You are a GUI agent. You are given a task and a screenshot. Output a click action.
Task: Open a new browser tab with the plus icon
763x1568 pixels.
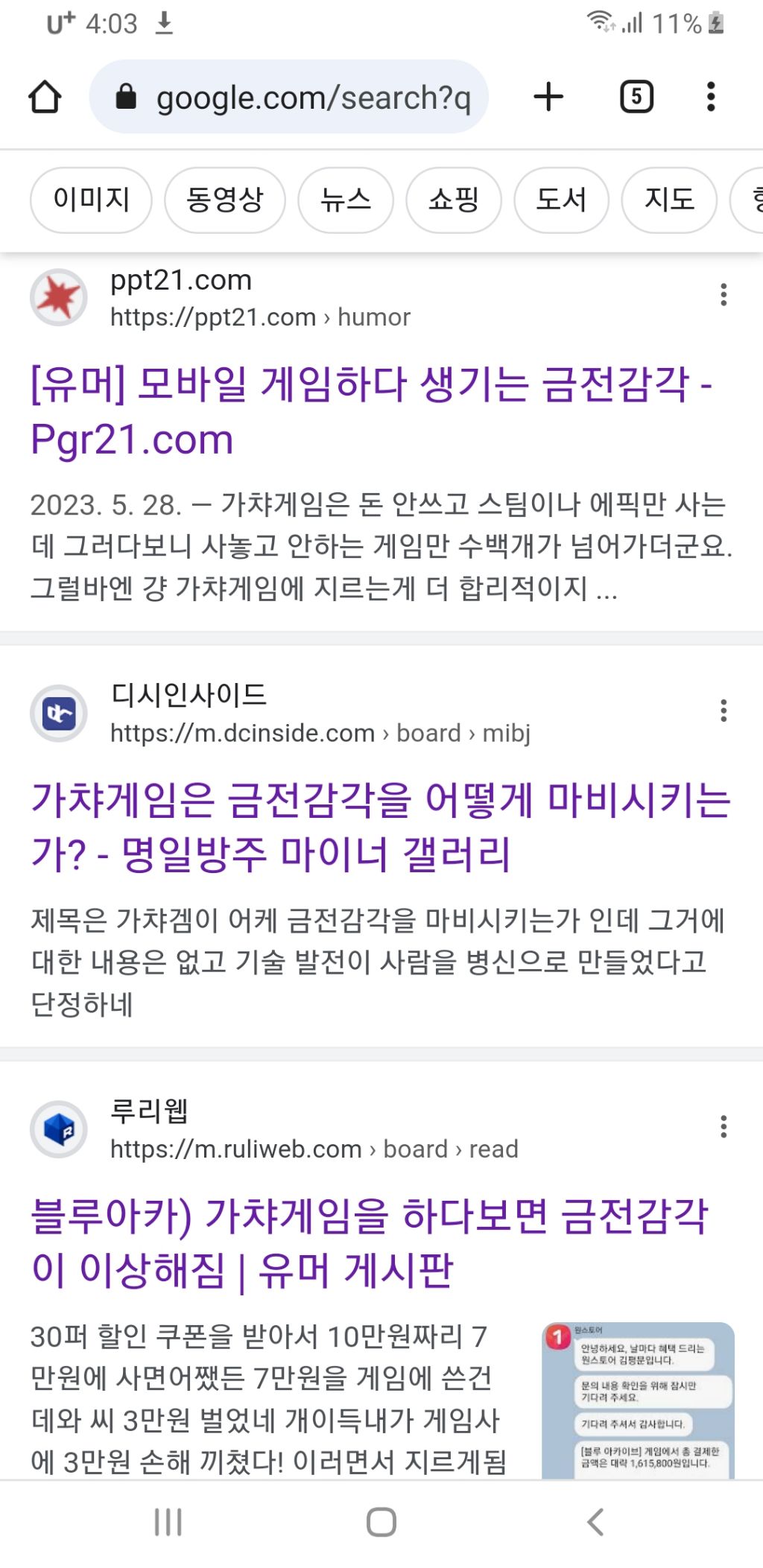[x=548, y=95]
